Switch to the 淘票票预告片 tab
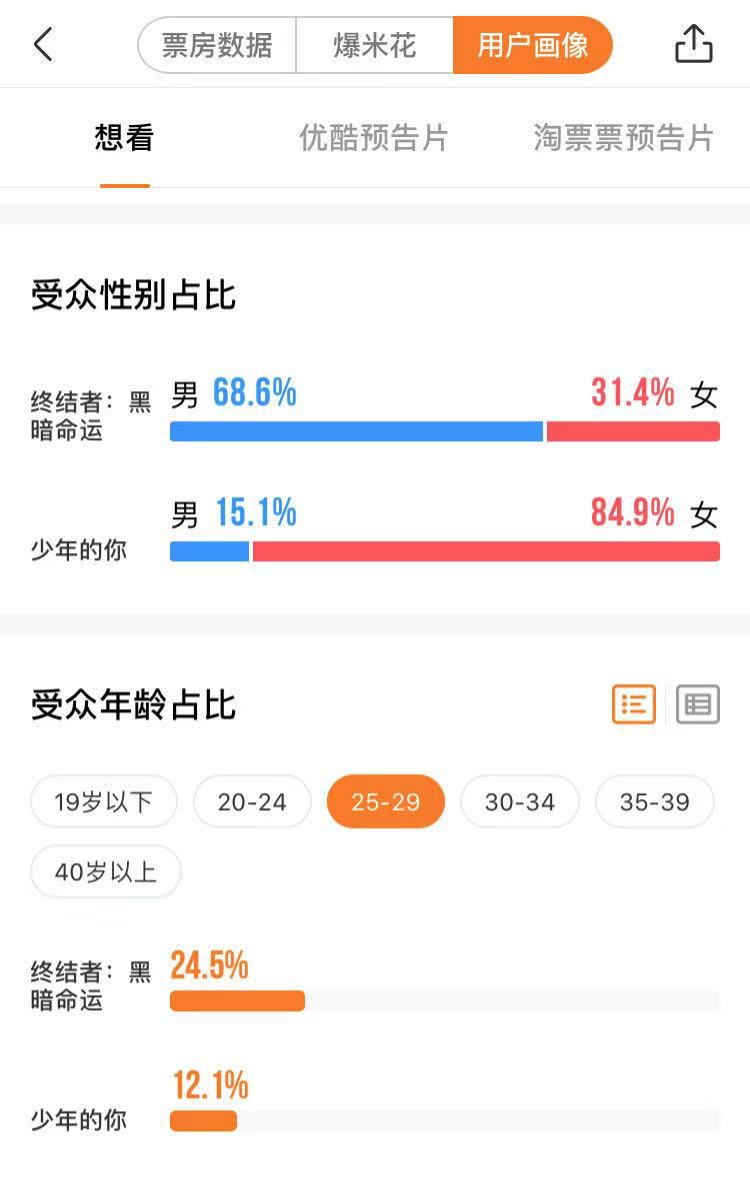The image size is (750, 1183). 623,138
